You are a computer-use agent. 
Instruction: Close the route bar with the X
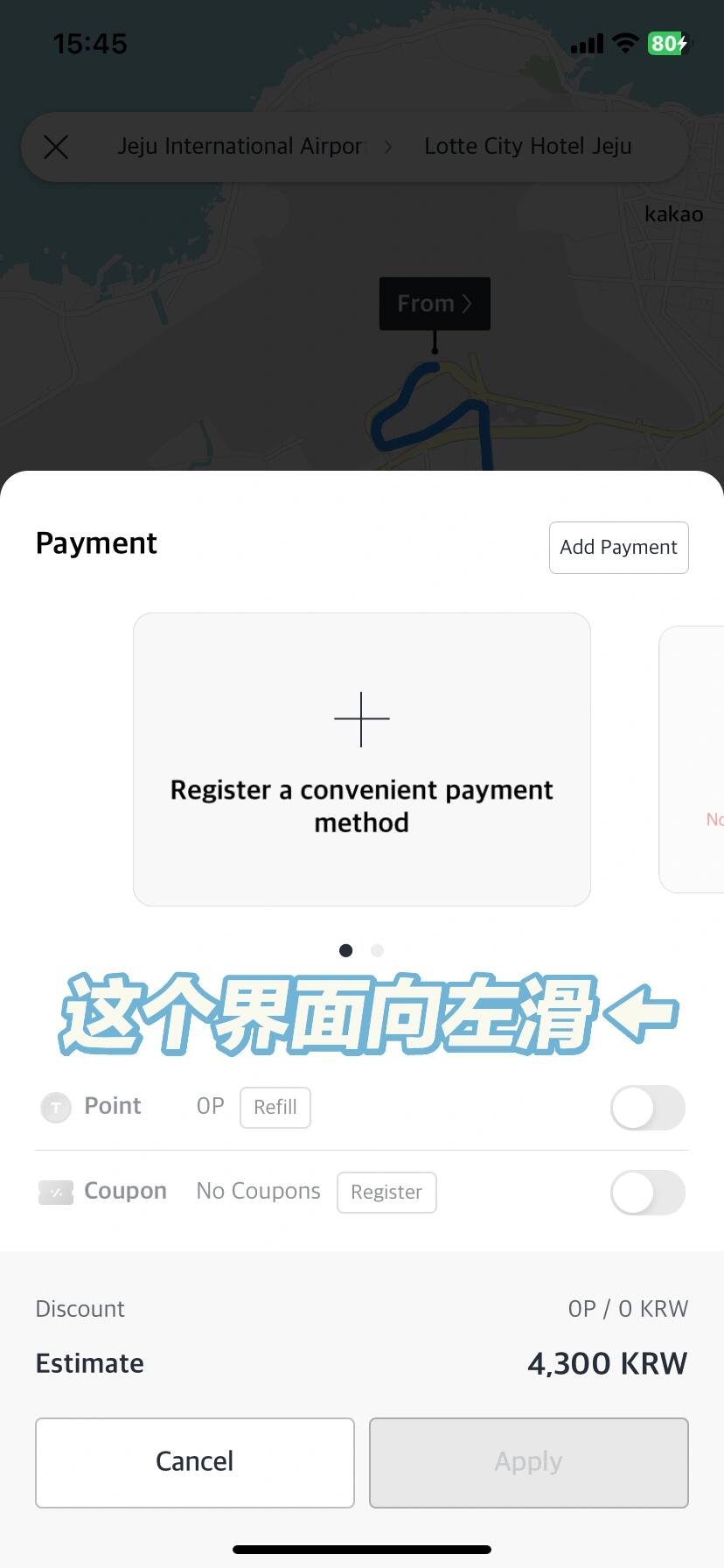56,147
